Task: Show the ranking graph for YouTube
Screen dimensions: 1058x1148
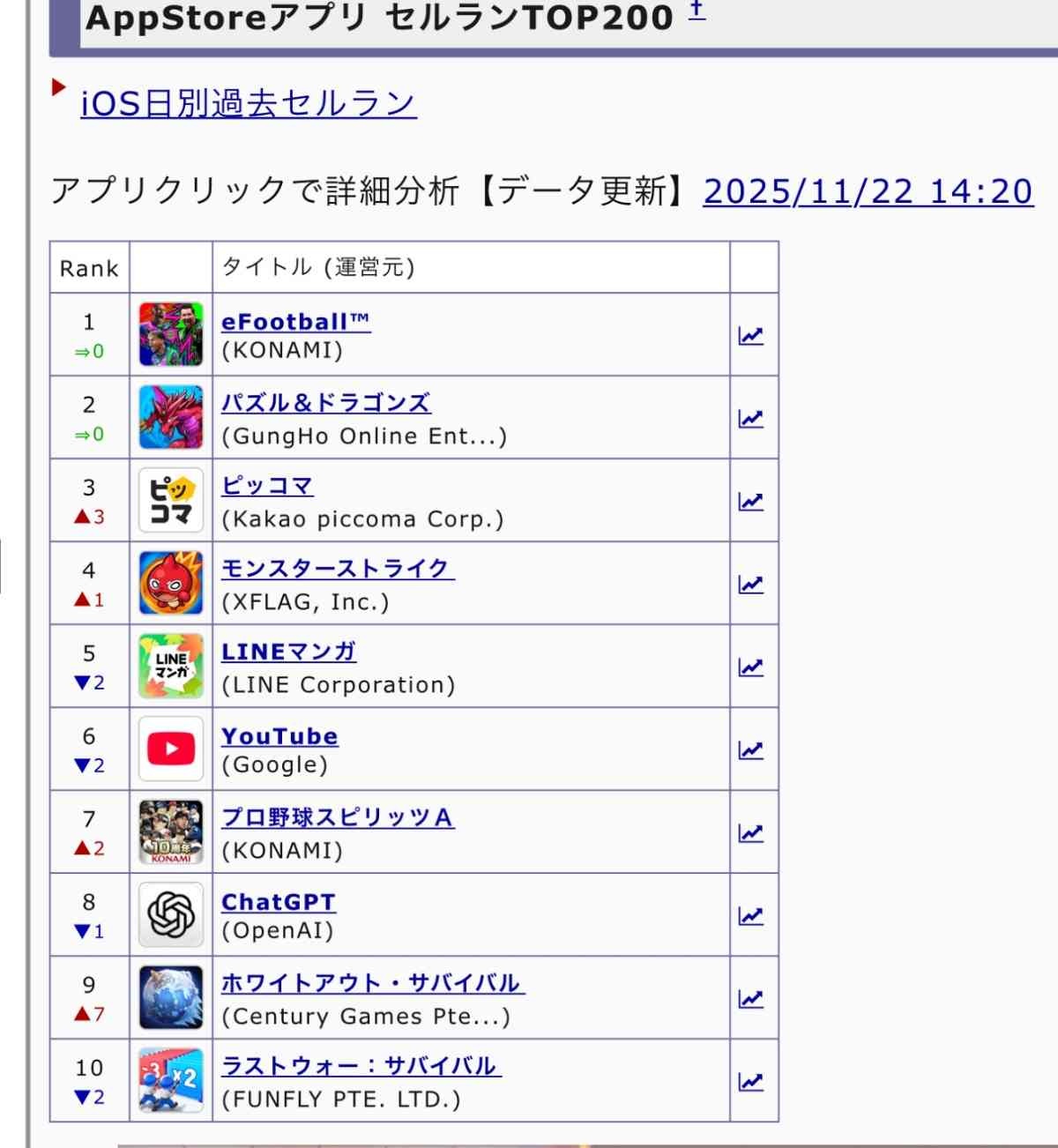Action: pos(750,749)
